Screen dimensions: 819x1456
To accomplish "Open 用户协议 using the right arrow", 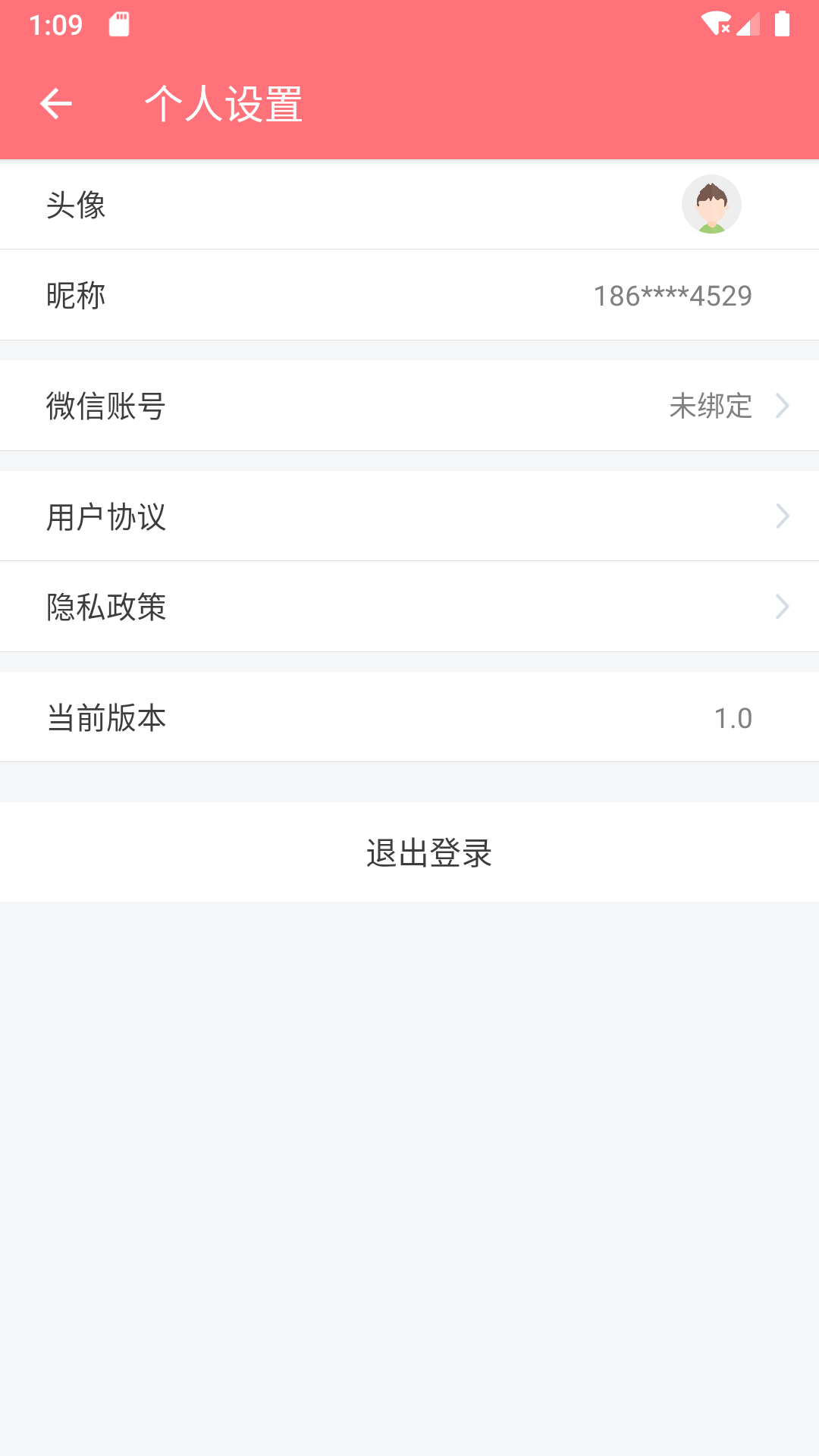I will coord(783,516).
